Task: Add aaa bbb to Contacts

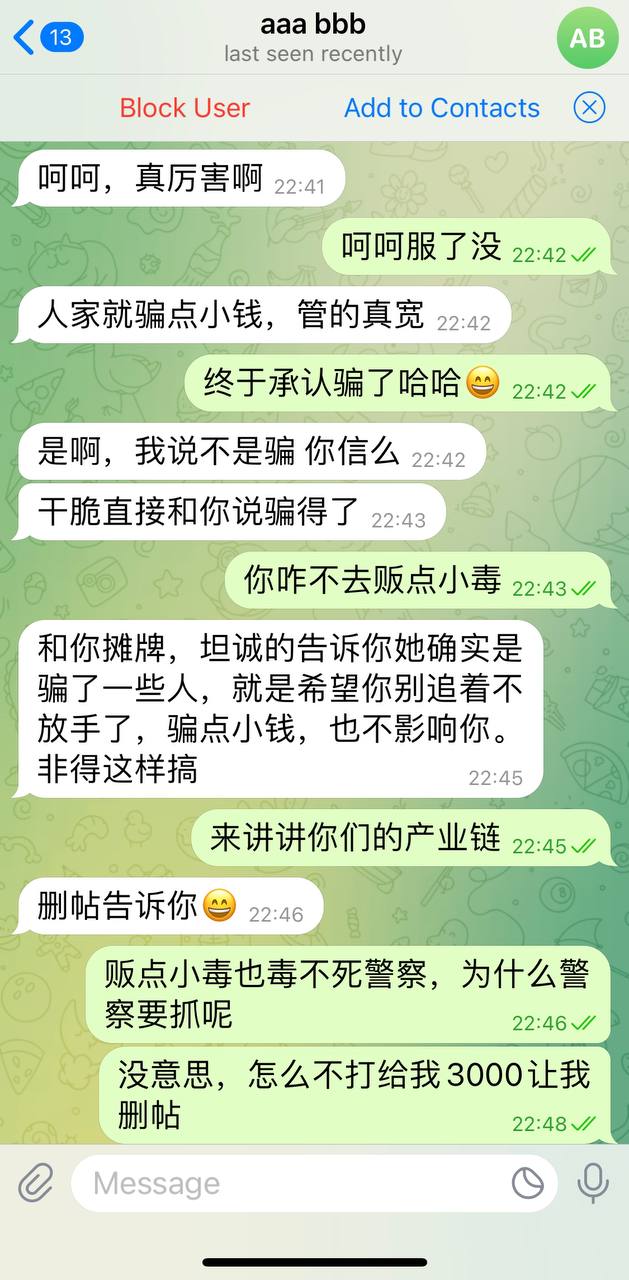Action: point(441,108)
